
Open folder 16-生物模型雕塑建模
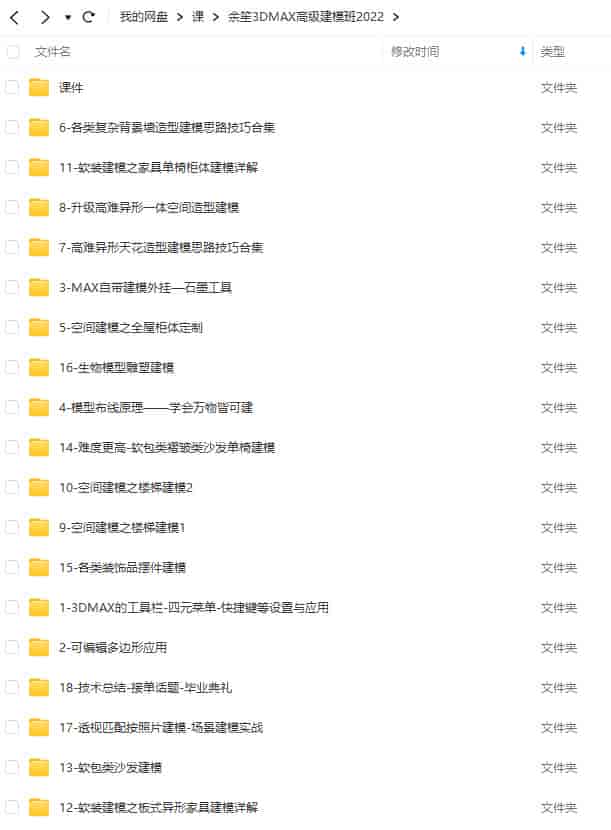point(116,367)
